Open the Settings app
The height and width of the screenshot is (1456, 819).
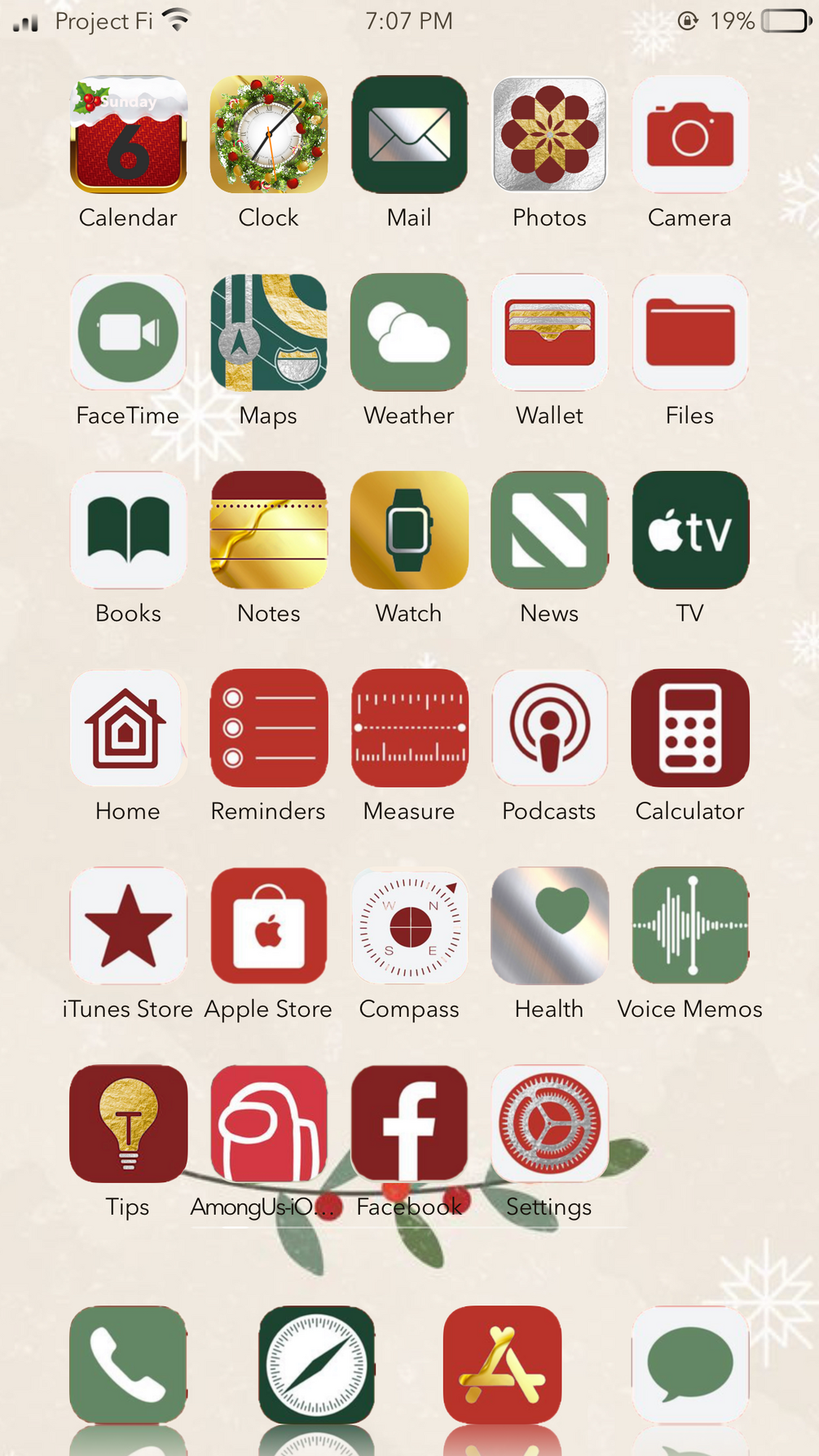549,1124
